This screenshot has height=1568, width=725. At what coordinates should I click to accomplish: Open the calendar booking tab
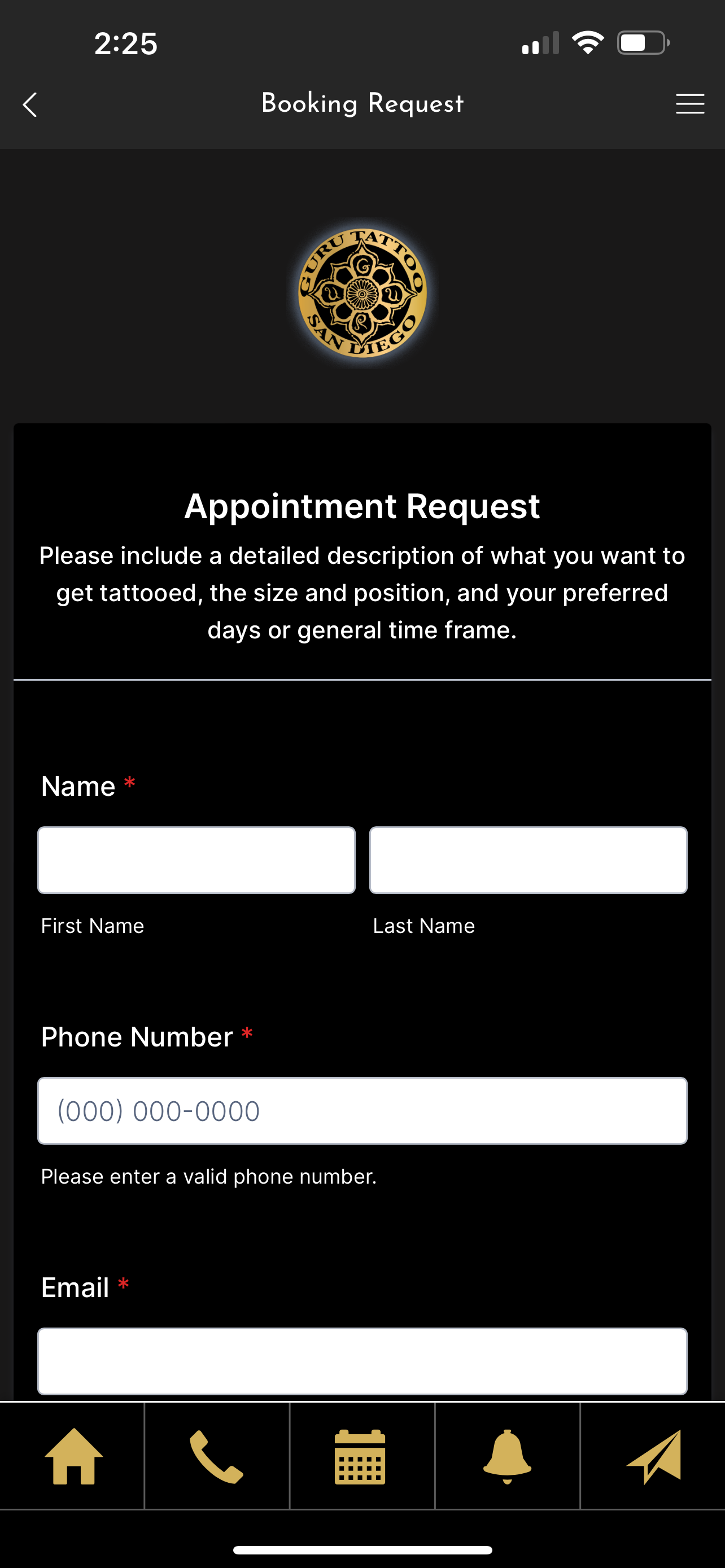pyautogui.click(x=360, y=1456)
